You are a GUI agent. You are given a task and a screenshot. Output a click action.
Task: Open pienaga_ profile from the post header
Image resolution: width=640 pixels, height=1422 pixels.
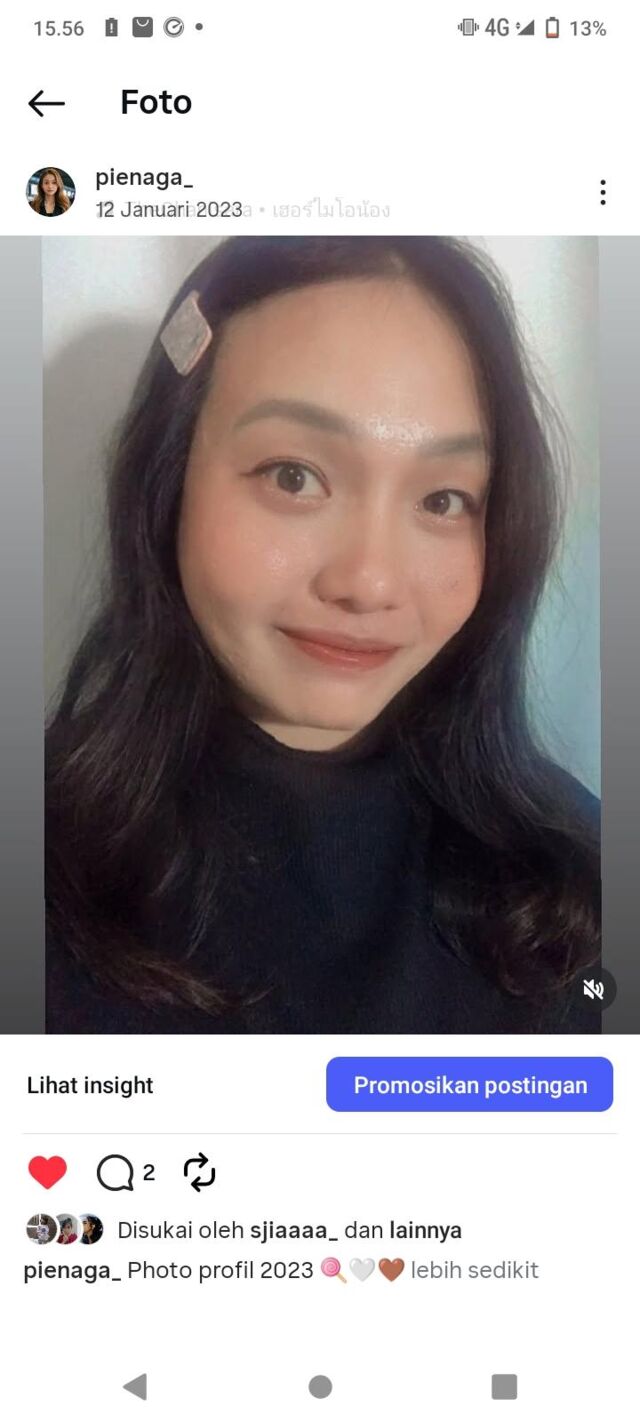coord(143,178)
